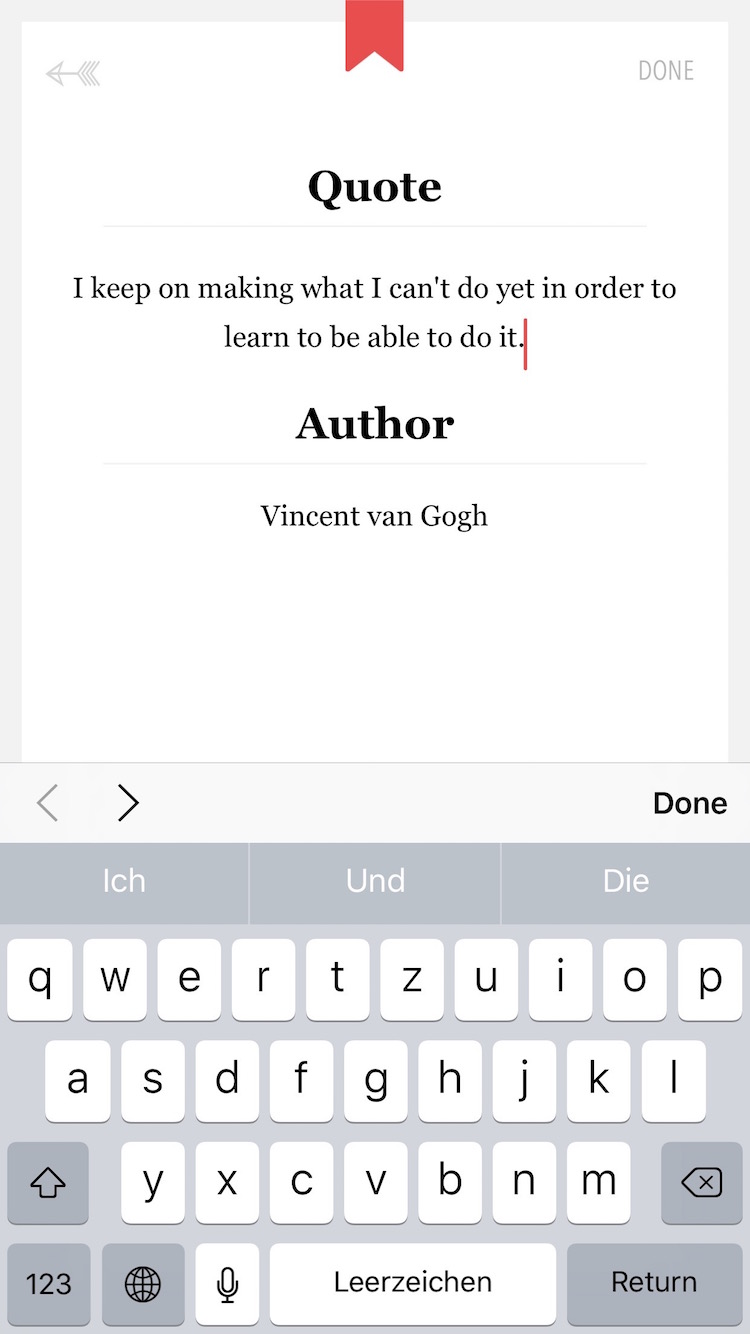The height and width of the screenshot is (1334, 750).
Task: Insert the suggestion "Die"
Action: tap(626, 881)
